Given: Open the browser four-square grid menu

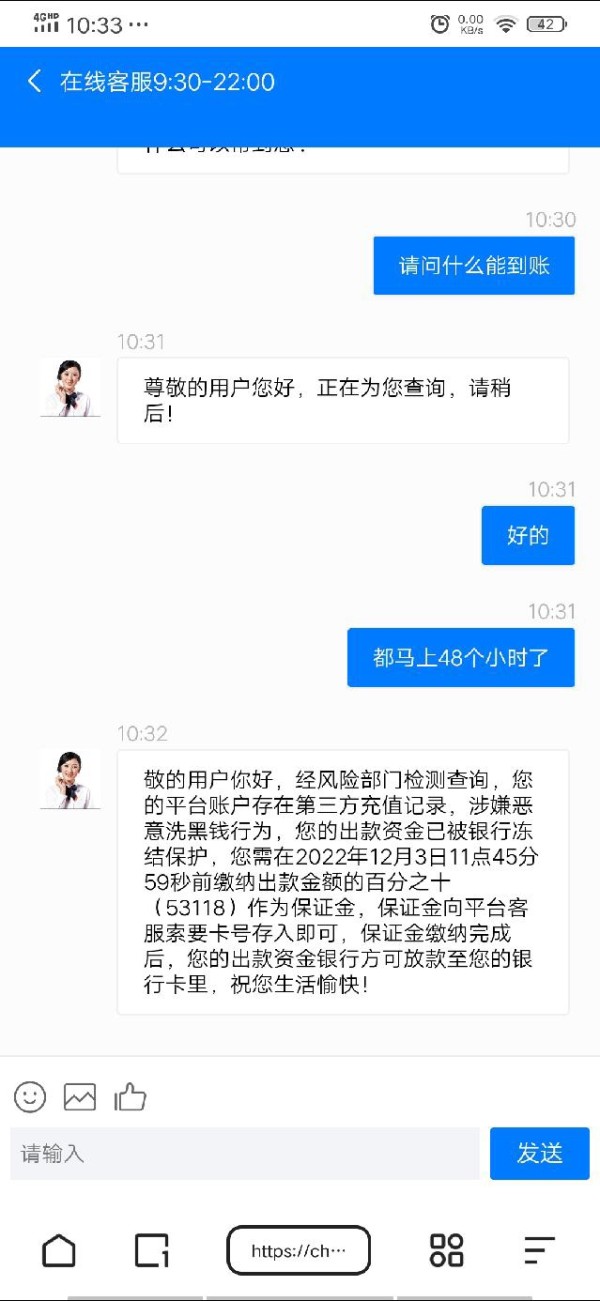Looking at the screenshot, I should (446, 1250).
